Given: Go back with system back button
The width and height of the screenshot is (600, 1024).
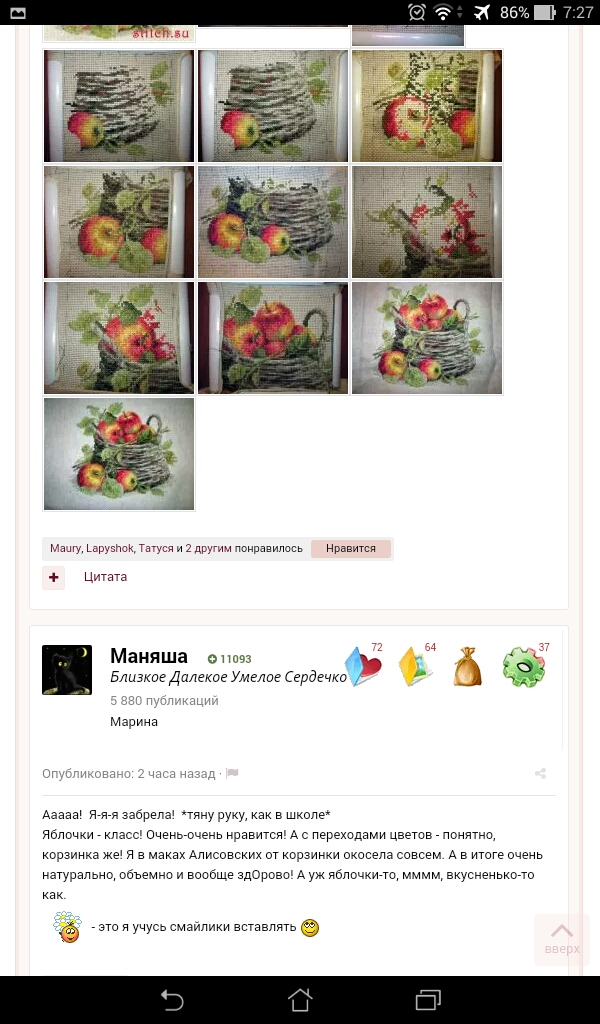Looking at the screenshot, I should [x=172, y=999].
